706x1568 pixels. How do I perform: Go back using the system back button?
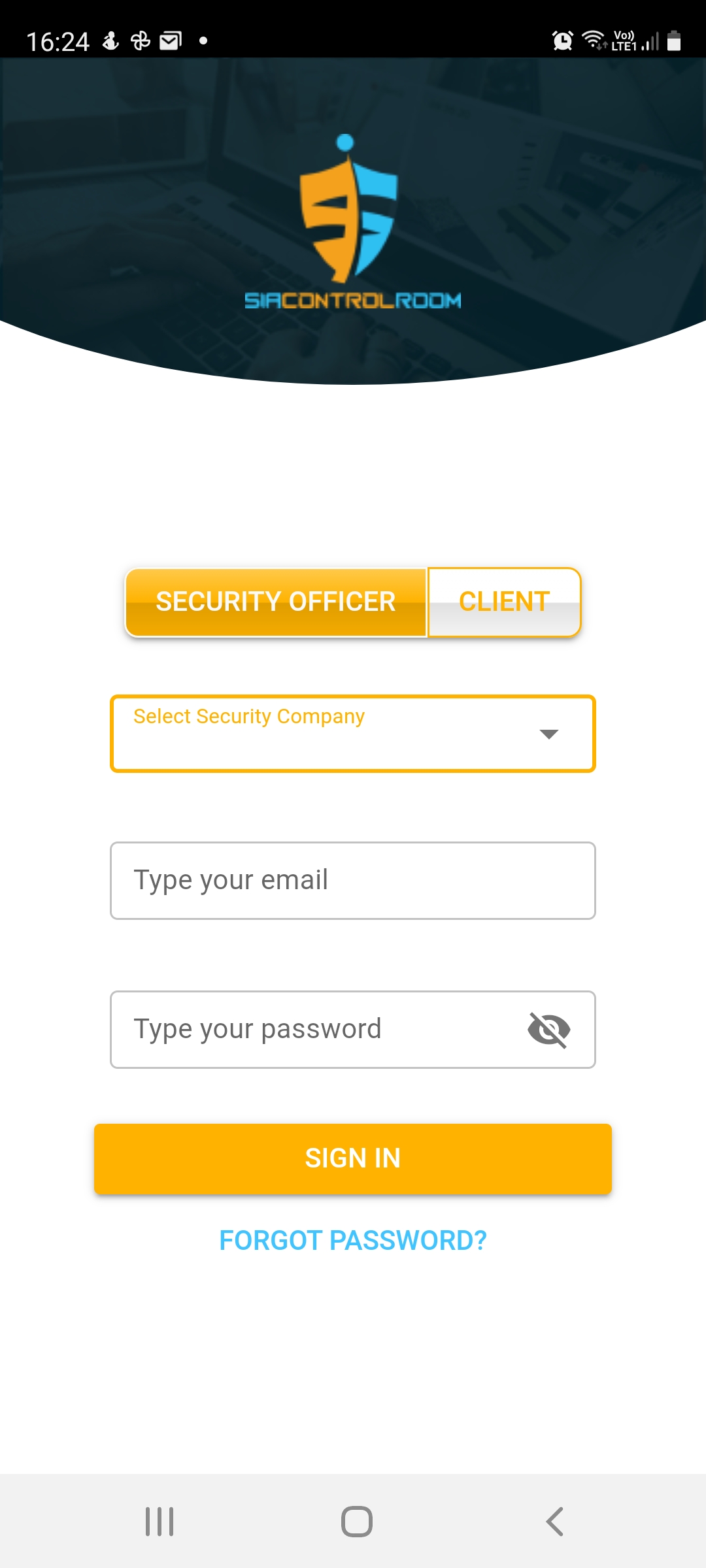click(x=554, y=1522)
